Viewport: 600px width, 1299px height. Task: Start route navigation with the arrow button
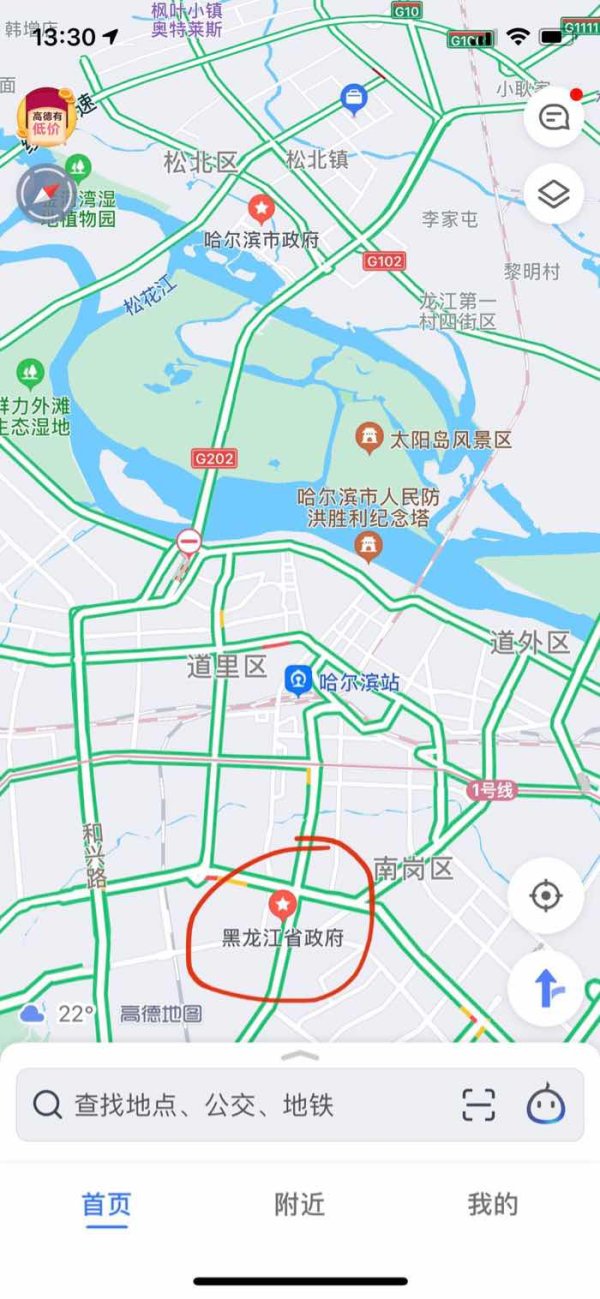[x=546, y=988]
